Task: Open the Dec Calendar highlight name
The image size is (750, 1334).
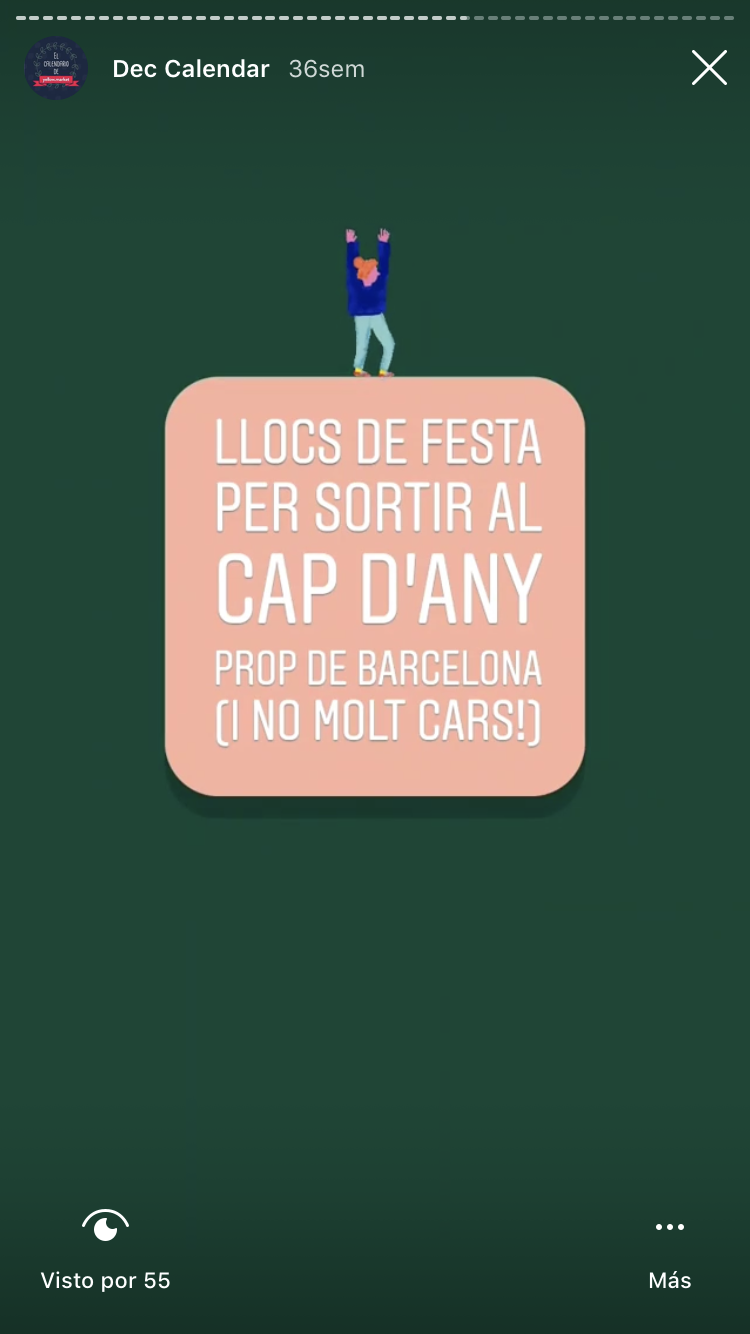Action: pos(191,69)
